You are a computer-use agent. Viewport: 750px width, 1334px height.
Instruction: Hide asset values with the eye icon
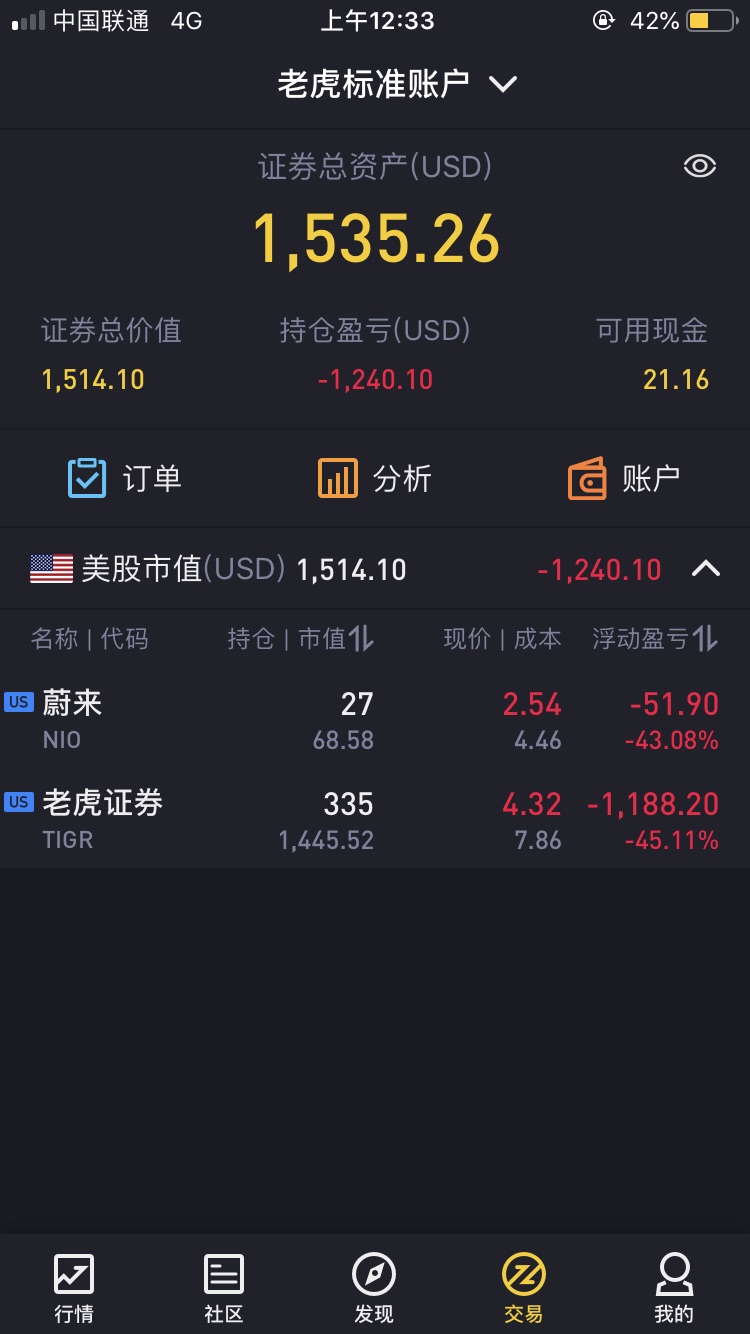tap(699, 166)
